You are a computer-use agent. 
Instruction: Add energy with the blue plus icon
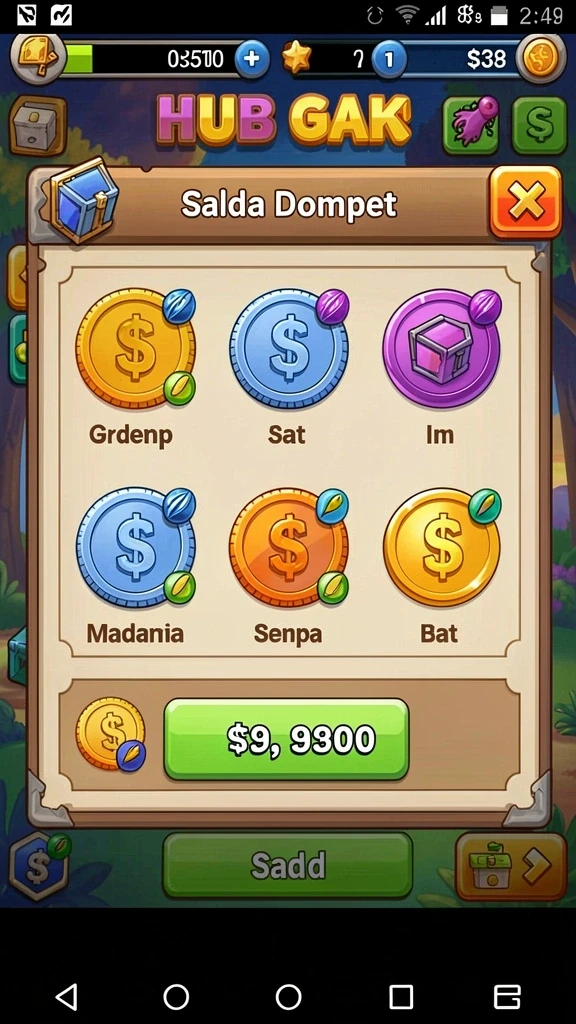[x=251, y=59]
